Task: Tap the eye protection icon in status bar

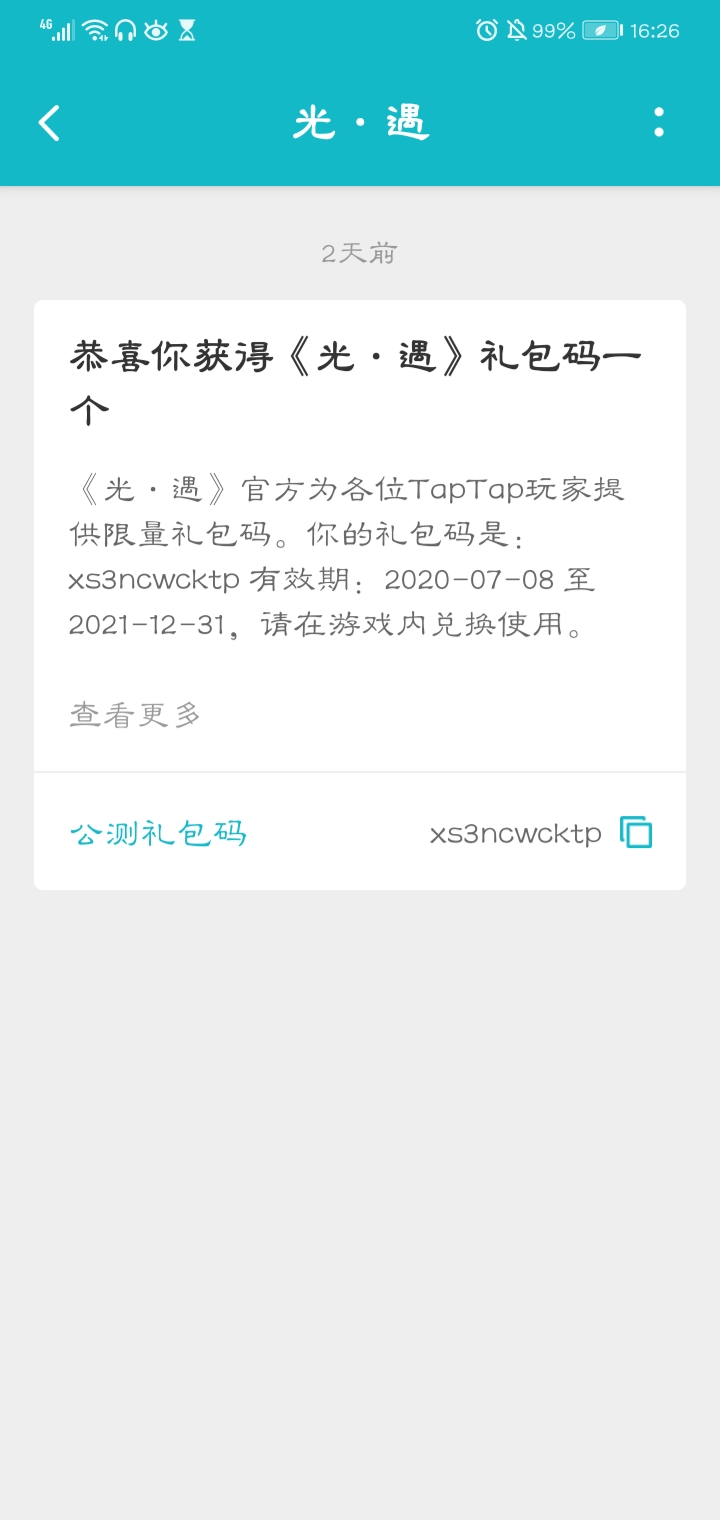Action: [157, 30]
